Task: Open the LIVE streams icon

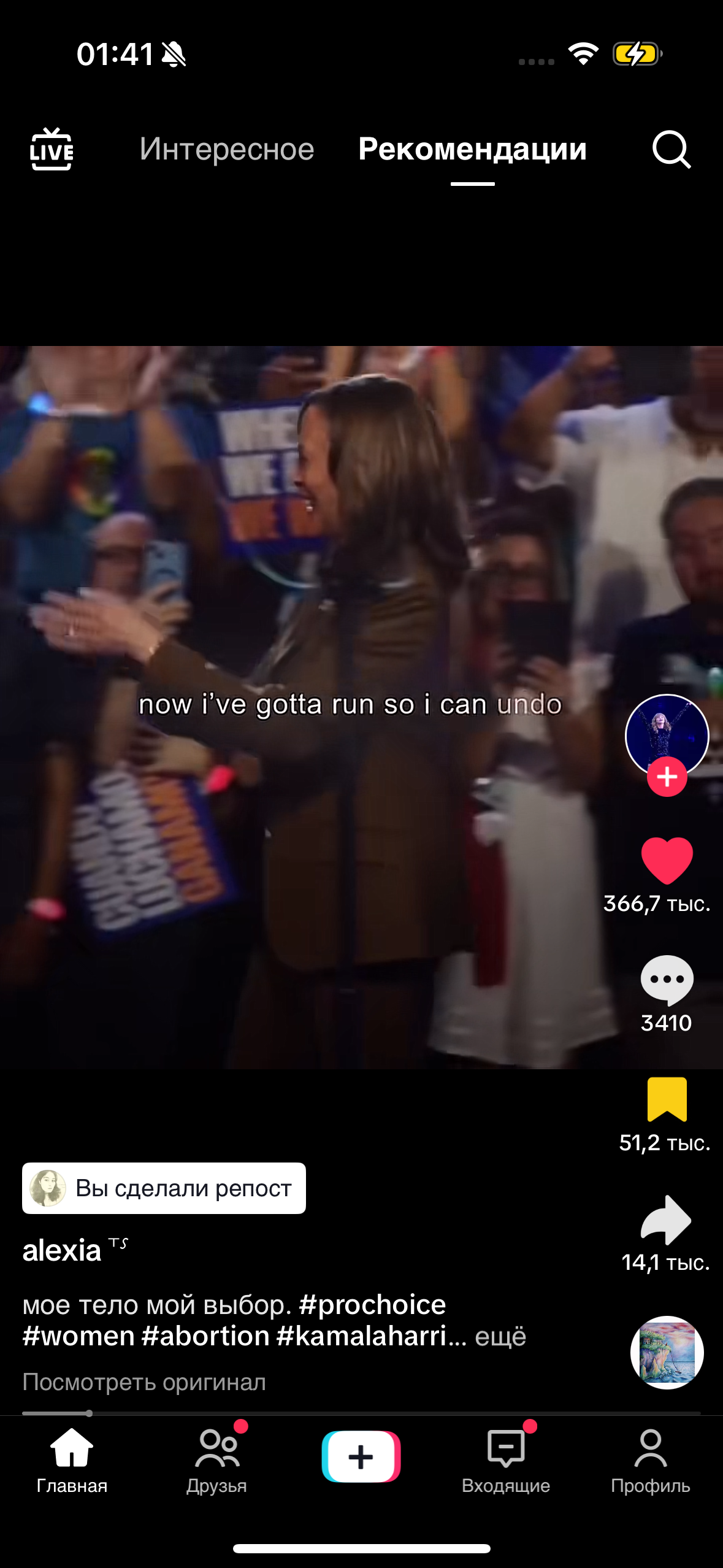Action: click(52, 149)
